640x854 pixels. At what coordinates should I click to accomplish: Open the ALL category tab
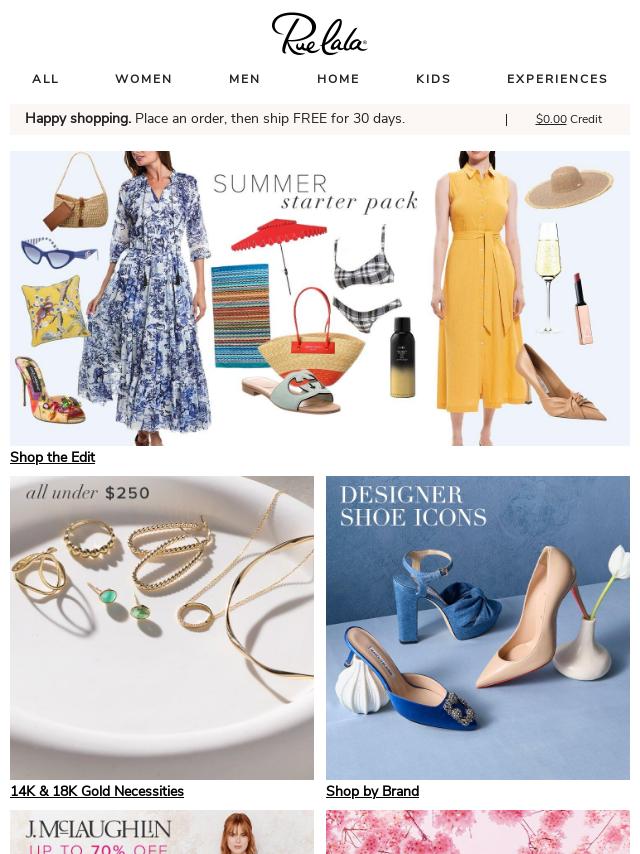coord(45,79)
